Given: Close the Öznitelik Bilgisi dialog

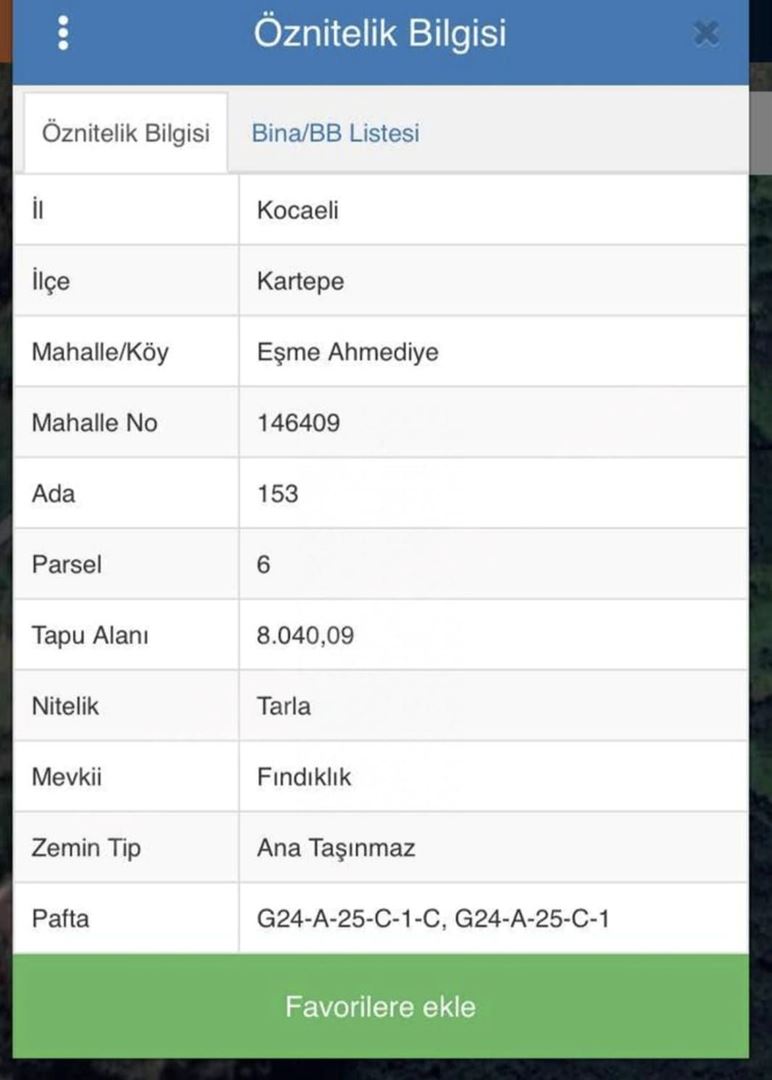Looking at the screenshot, I should coord(705,34).
